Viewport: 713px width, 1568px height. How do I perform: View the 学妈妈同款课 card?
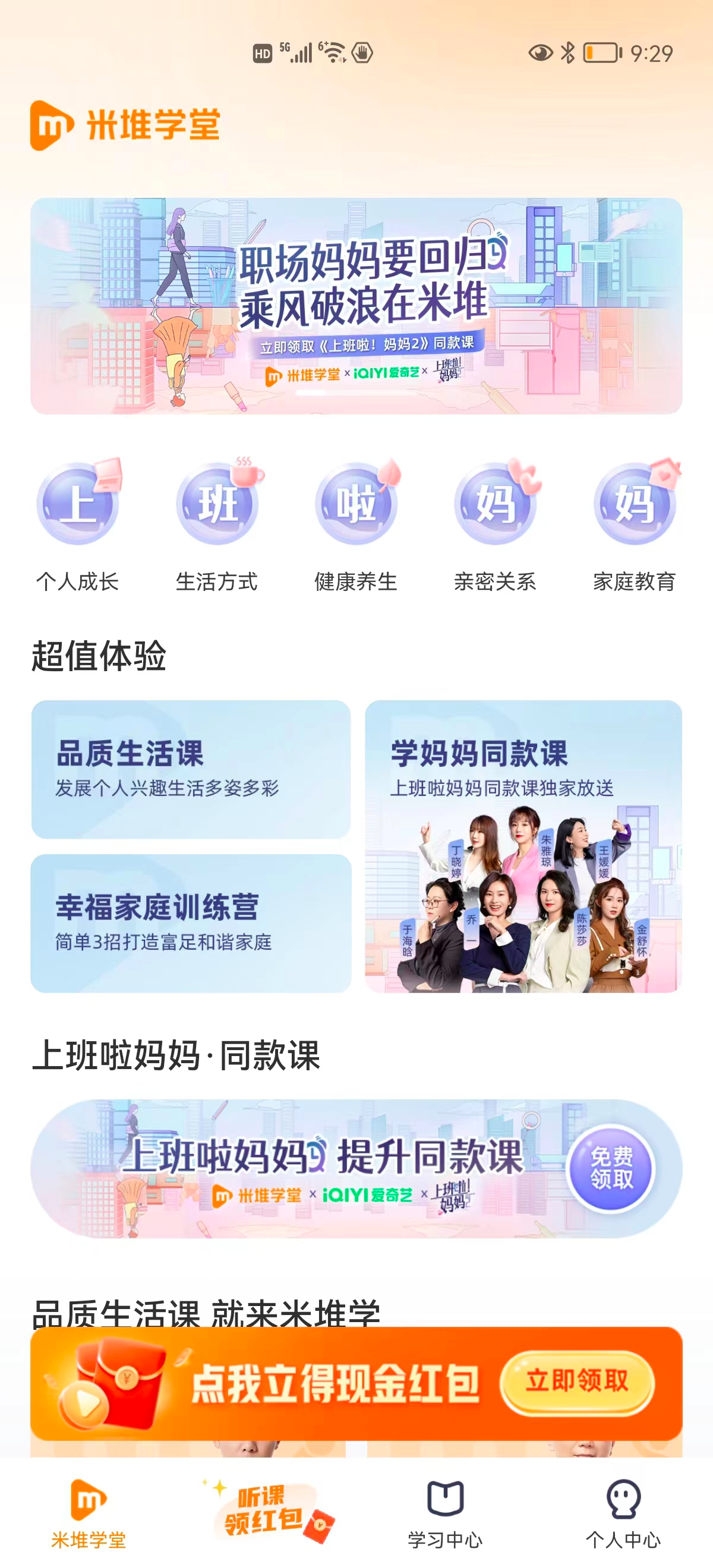click(x=523, y=846)
